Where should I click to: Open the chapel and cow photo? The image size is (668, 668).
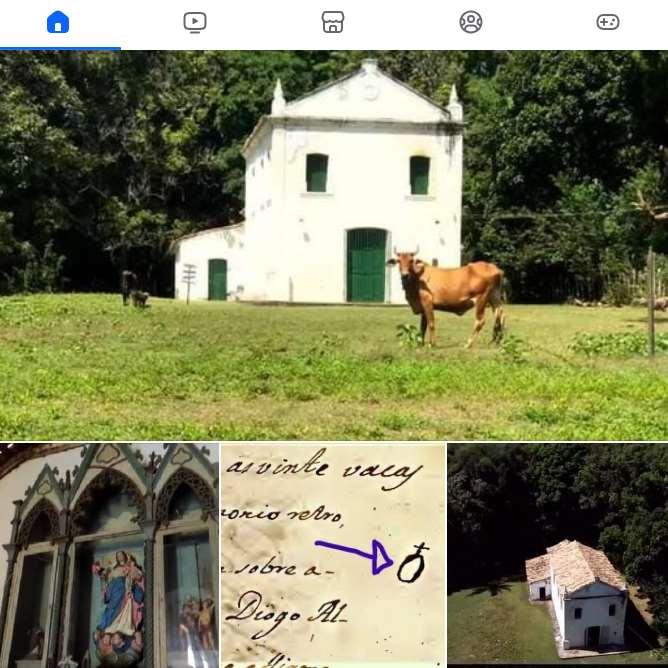click(x=334, y=245)
